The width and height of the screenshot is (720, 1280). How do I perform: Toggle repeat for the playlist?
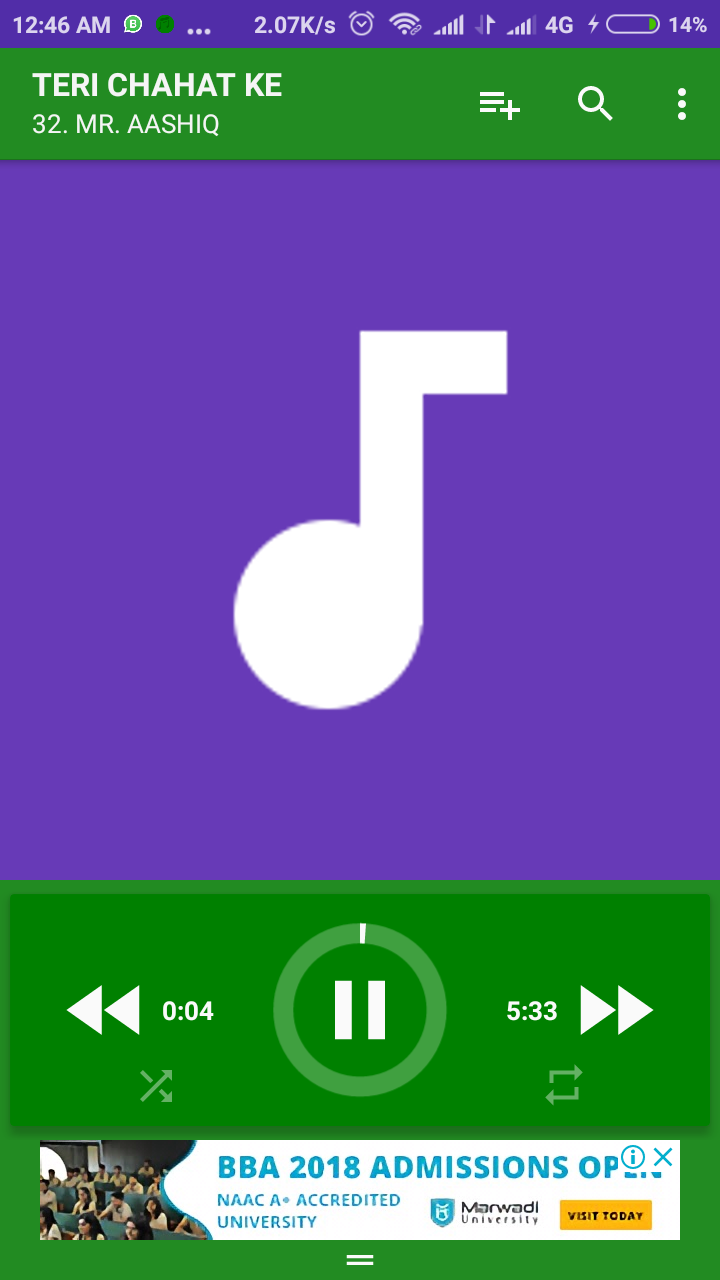(x=564, y=1085)
